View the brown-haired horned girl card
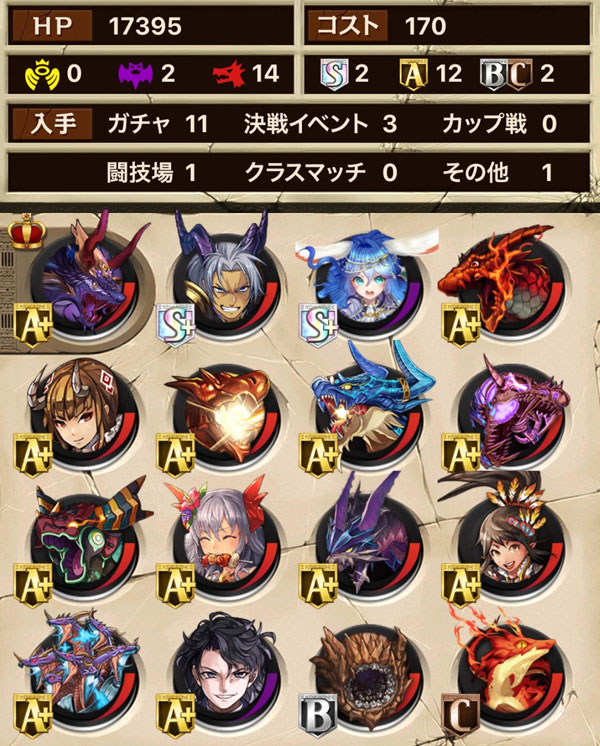The width and height of the screenshot is (600, 746). (x=83, y=412)
